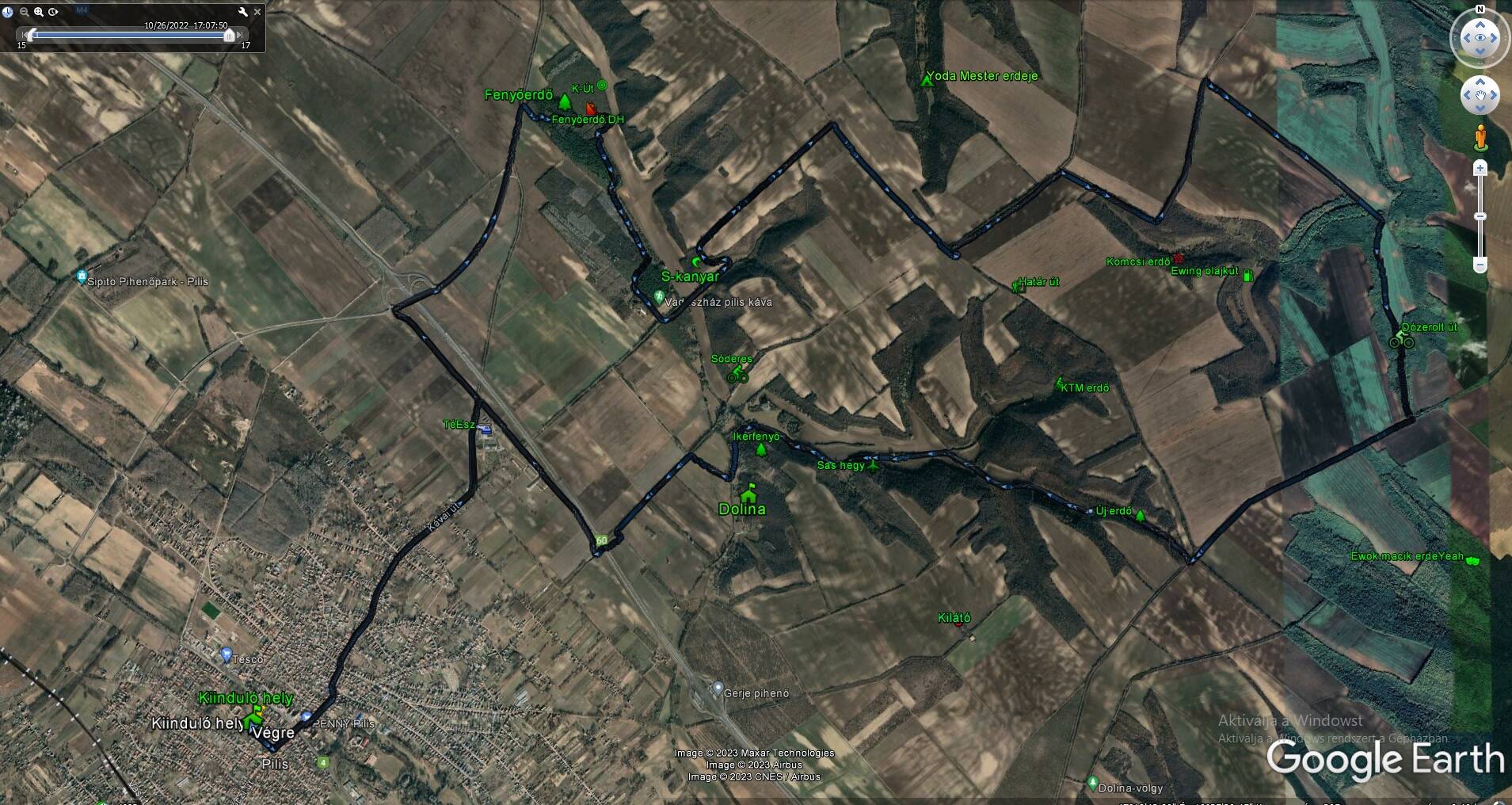Open time slider options wrench

(243, 12)
